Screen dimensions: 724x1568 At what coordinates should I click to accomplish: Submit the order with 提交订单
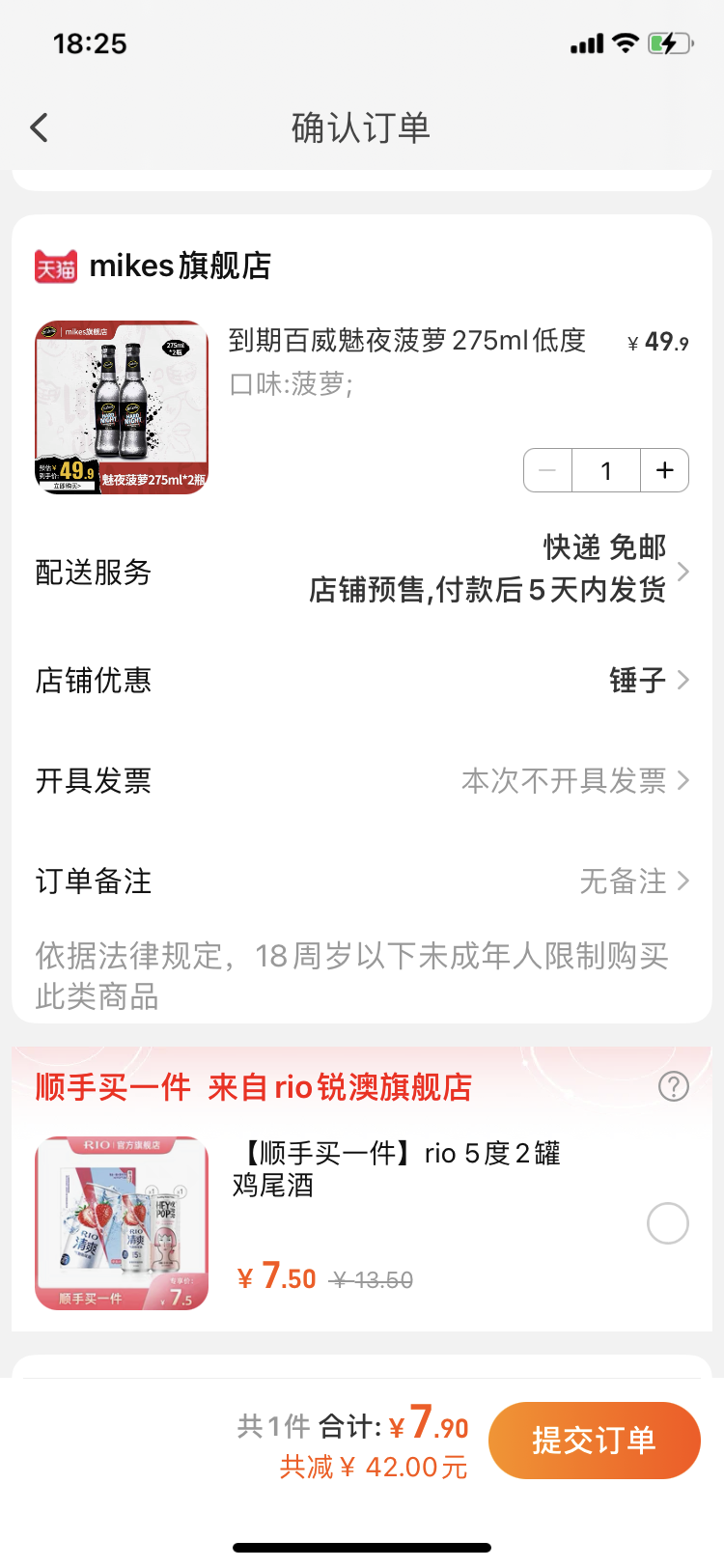point(594,1441)
